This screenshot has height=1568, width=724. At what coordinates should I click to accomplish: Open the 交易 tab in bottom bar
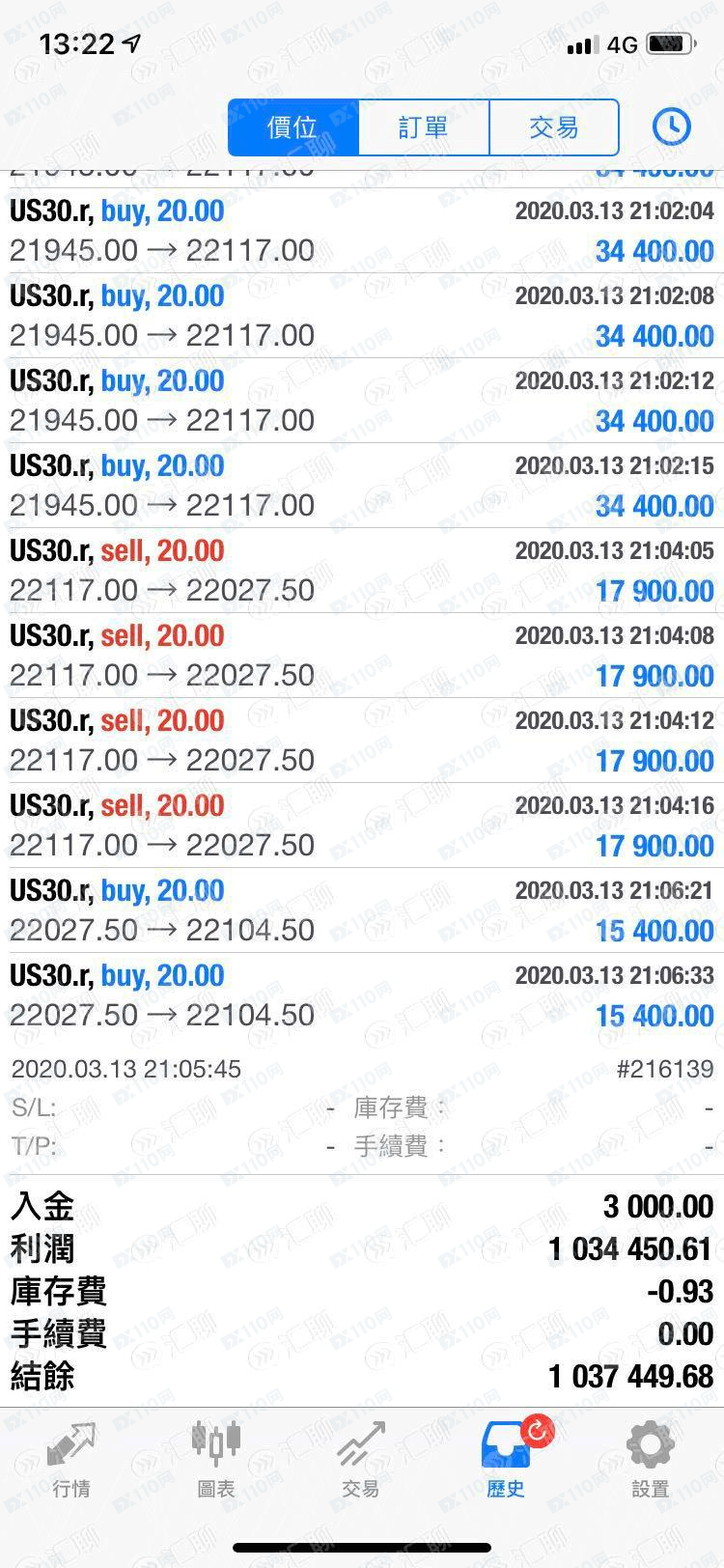coord(361,1460)
